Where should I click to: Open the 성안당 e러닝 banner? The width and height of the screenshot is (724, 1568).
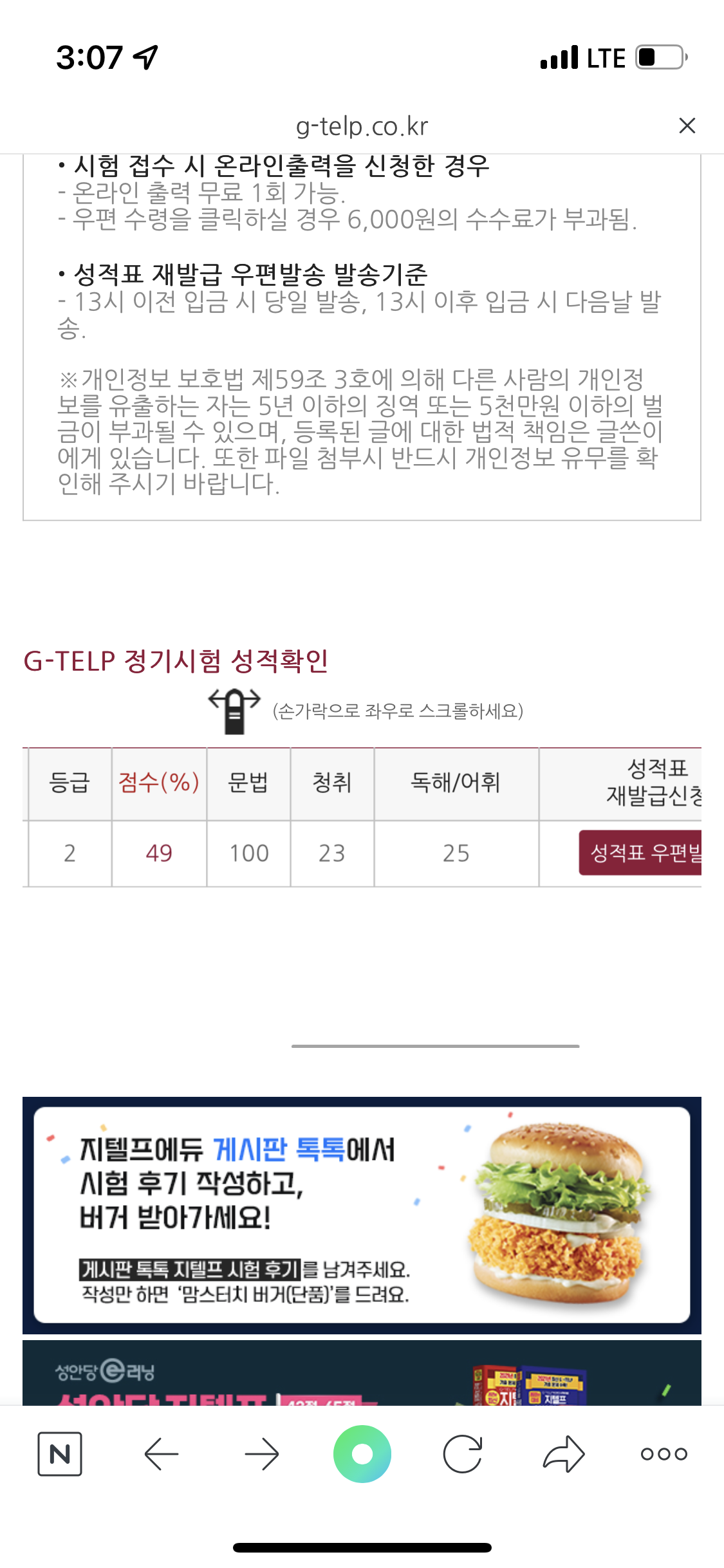362,1374
